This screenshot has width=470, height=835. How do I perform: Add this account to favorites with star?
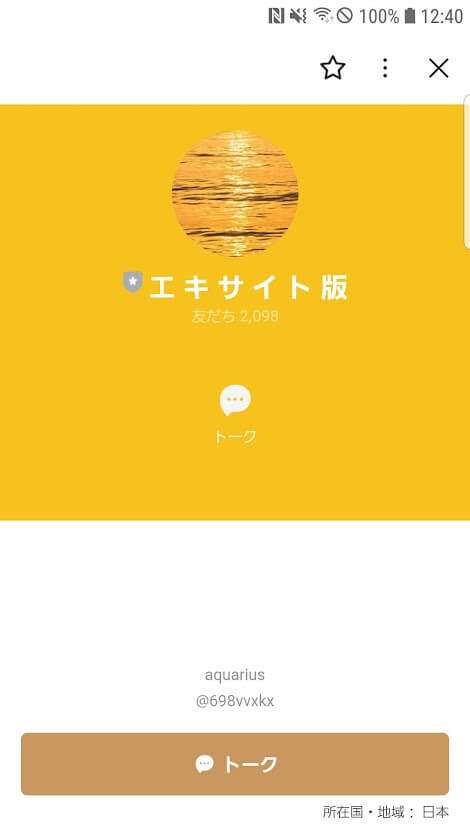pyautogui.click(x=333, y=68)
